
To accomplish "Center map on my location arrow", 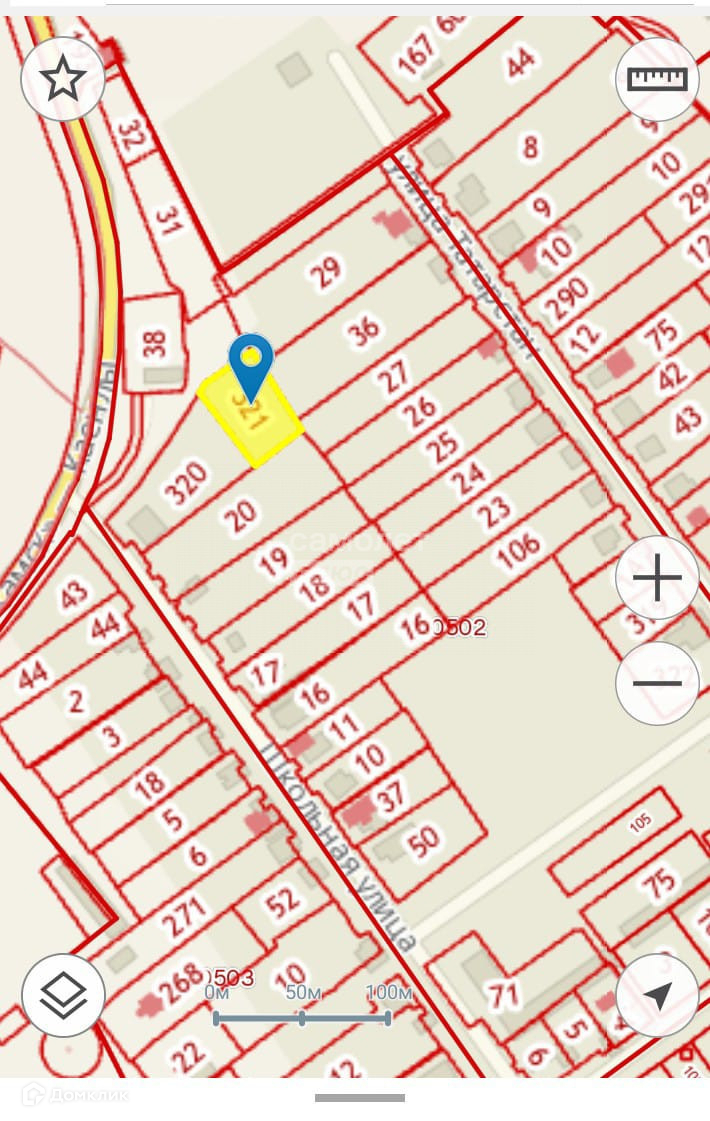I will pos(657,994).
